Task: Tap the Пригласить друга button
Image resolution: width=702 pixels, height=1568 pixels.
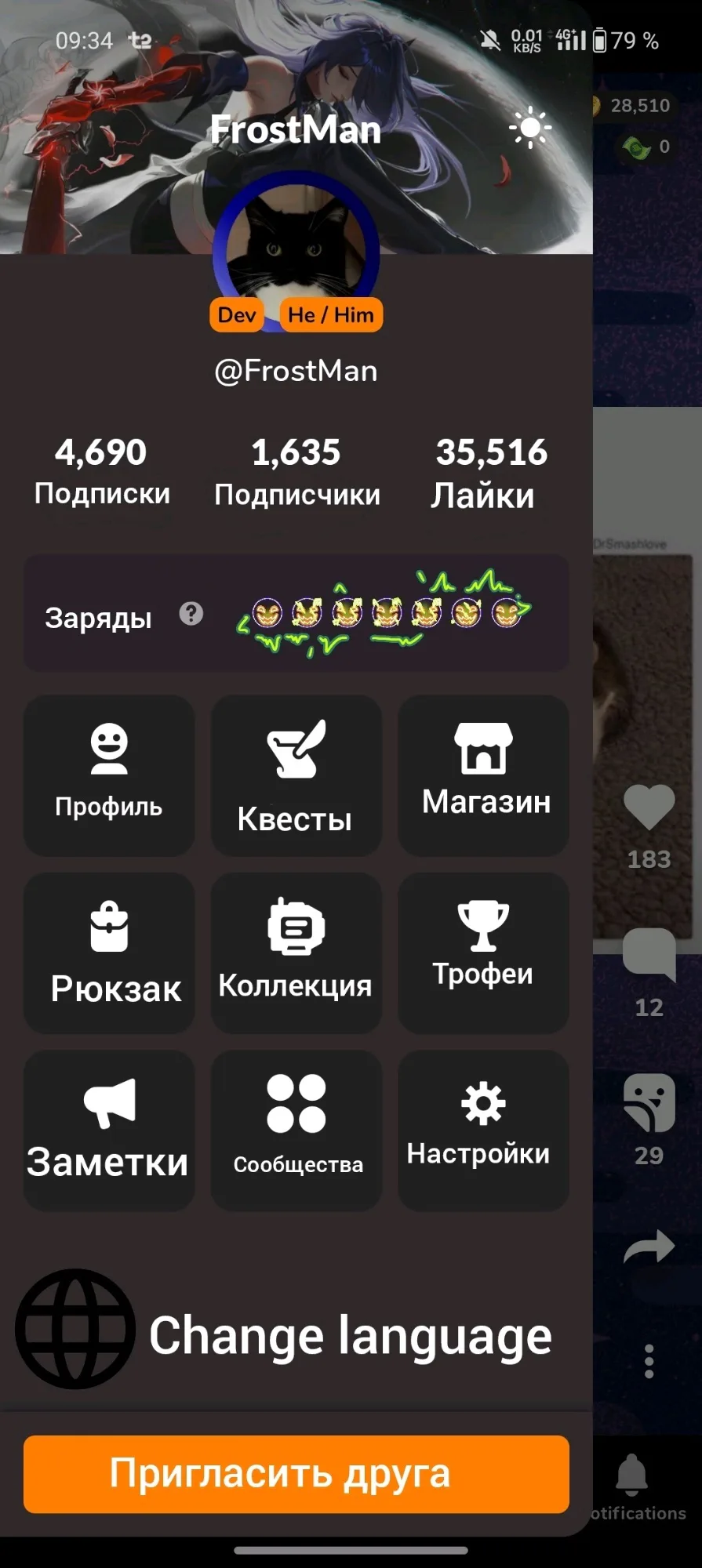Action: coord(296,1474)
